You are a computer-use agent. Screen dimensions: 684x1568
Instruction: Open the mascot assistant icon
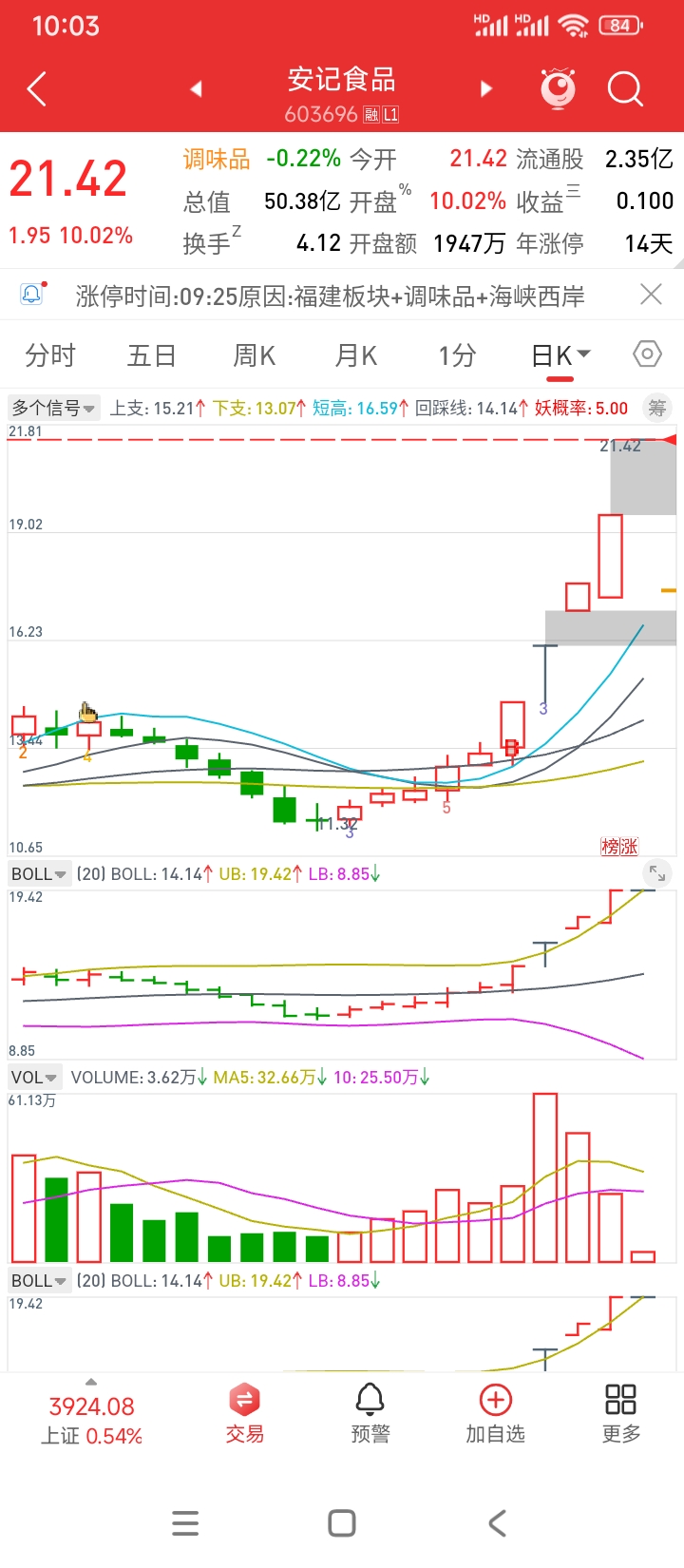point(559,88)
